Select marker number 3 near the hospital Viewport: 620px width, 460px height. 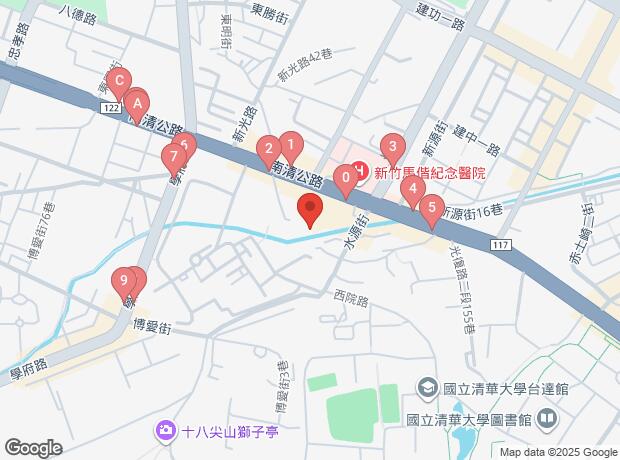(x=393, y=148)
